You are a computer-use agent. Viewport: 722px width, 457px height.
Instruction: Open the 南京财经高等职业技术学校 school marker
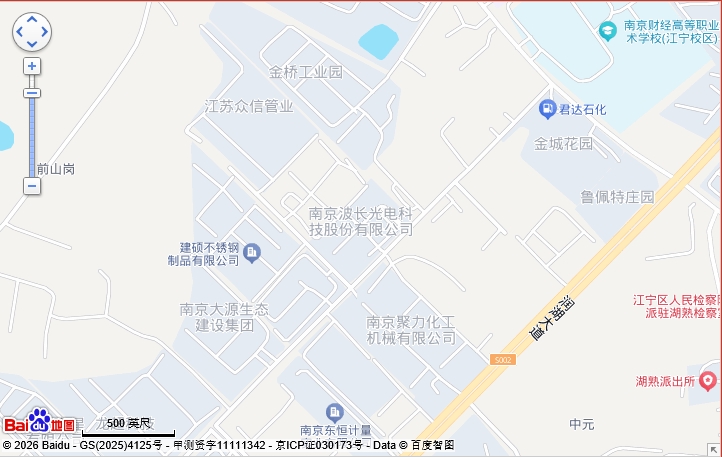coord(607,31)
